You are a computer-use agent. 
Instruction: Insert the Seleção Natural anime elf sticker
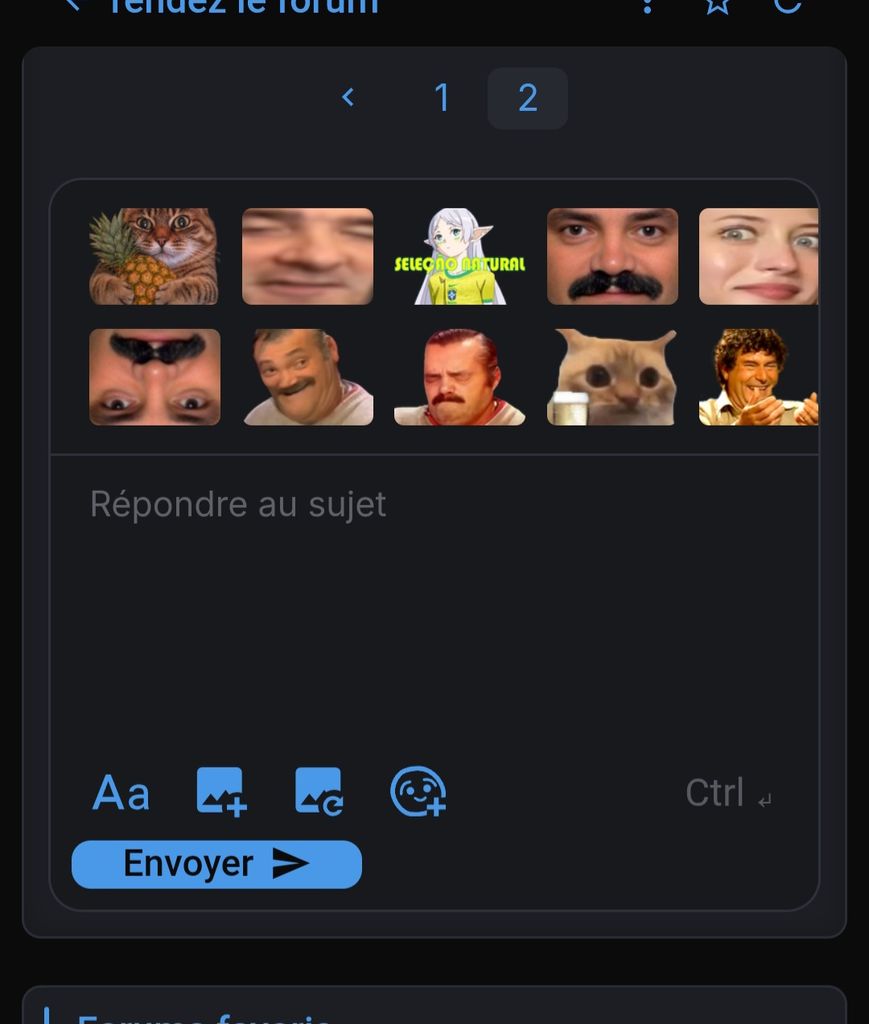tap(460, 256)
